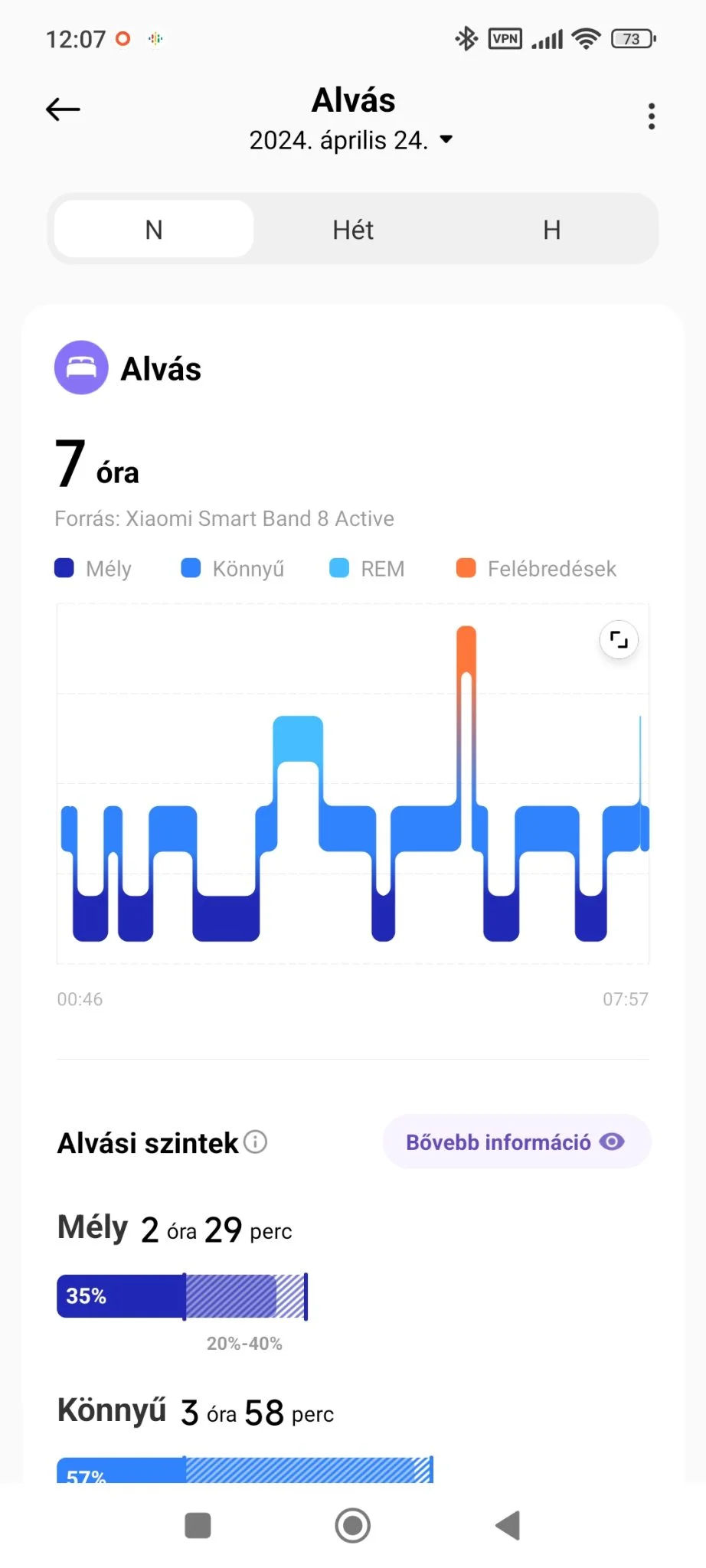Go back using the top-left arrow

point(63,109)
